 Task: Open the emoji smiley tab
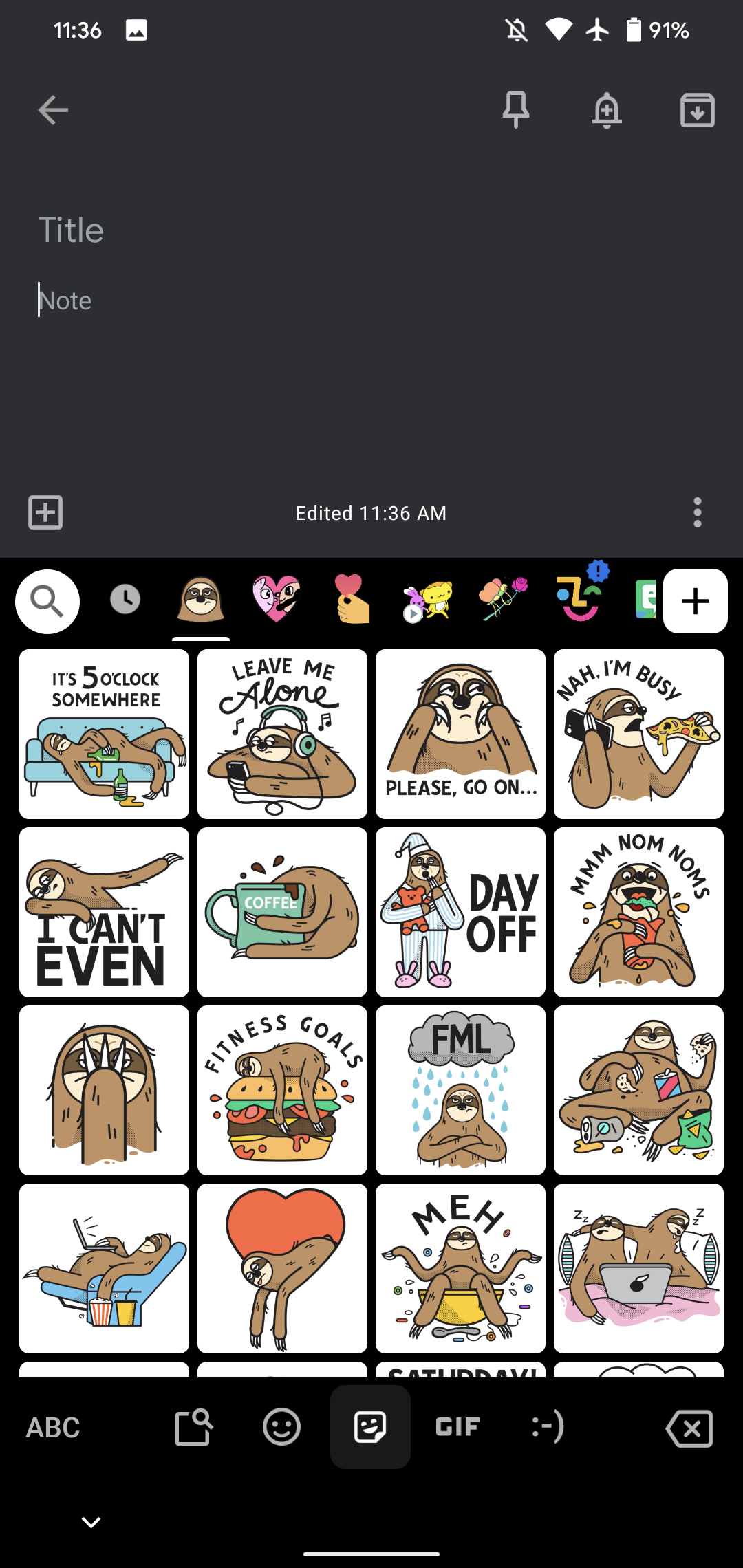pyautogui.click(x=281, y=1427)
